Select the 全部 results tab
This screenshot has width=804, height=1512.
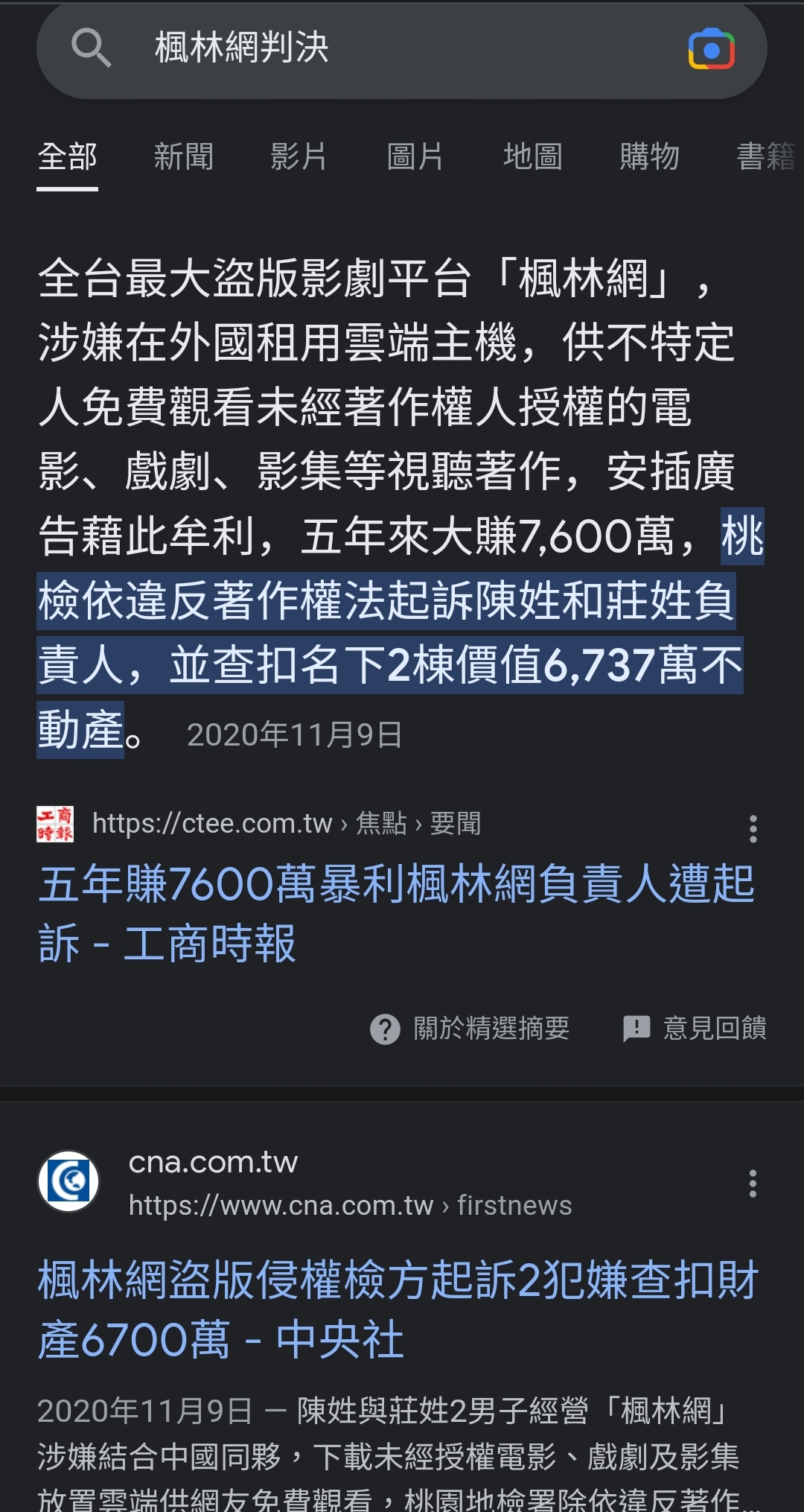[68, 157]
